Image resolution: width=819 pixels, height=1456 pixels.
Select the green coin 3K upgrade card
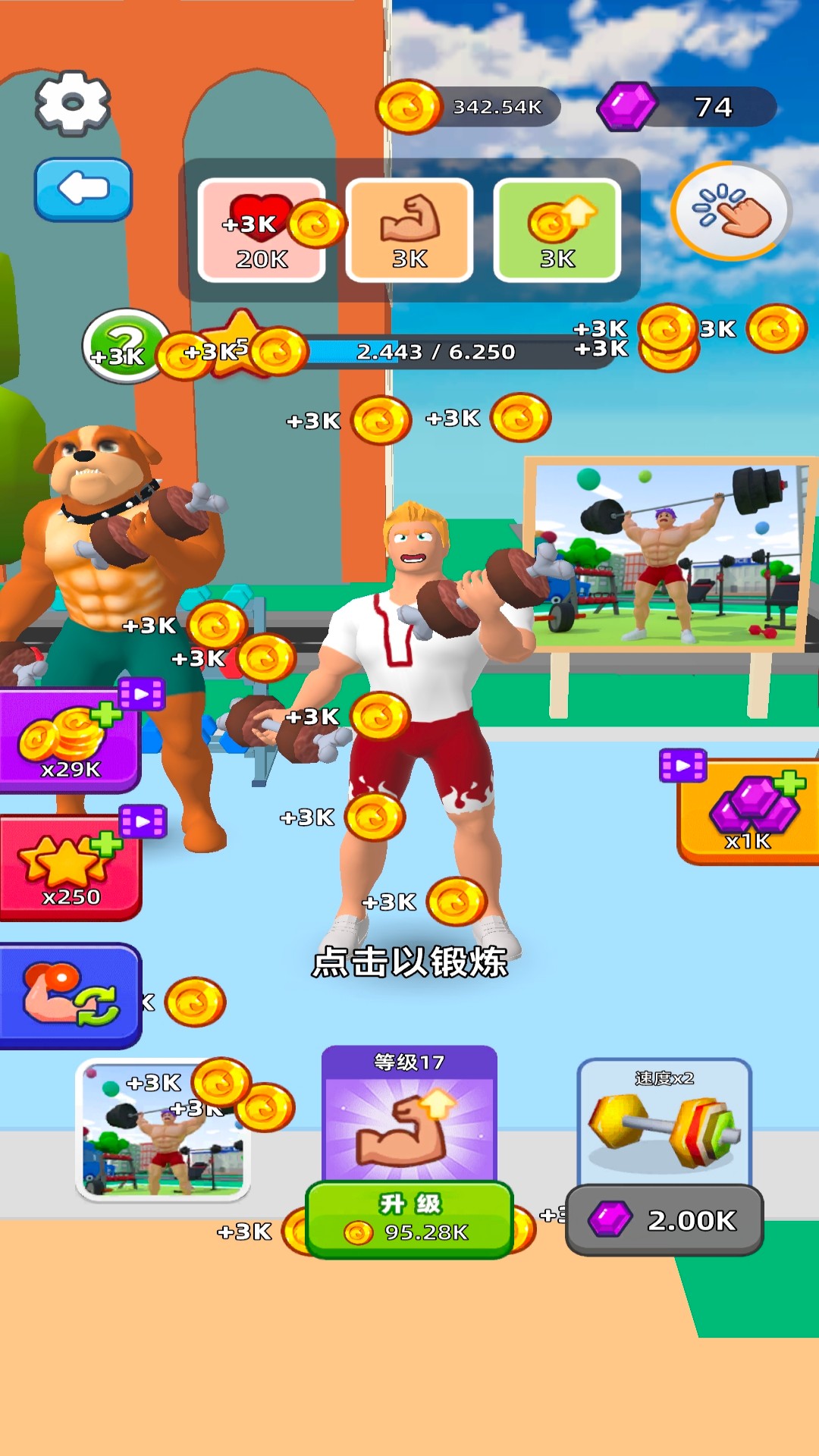pyautogui.click(x=557, y=231)
